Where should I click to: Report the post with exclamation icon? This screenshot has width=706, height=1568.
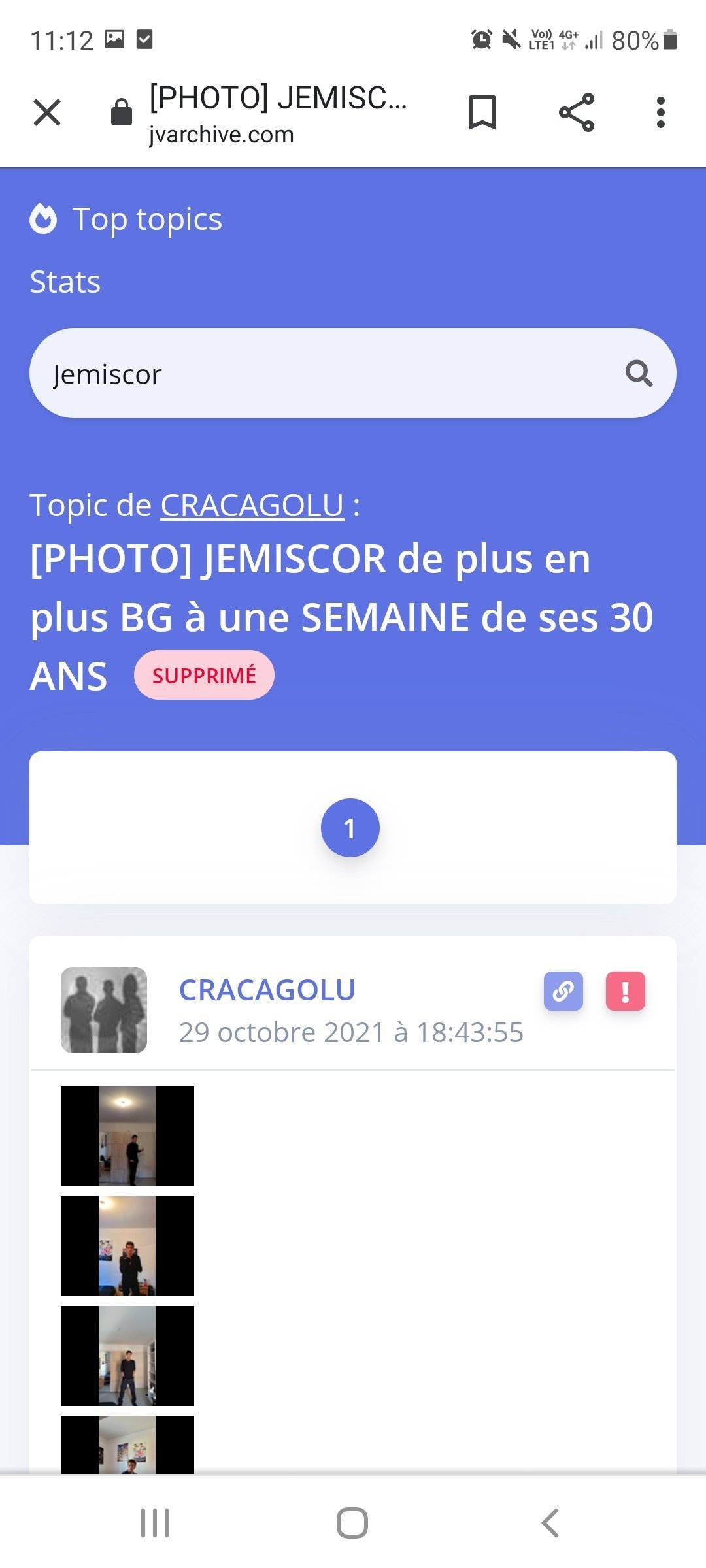pos(626,991)
